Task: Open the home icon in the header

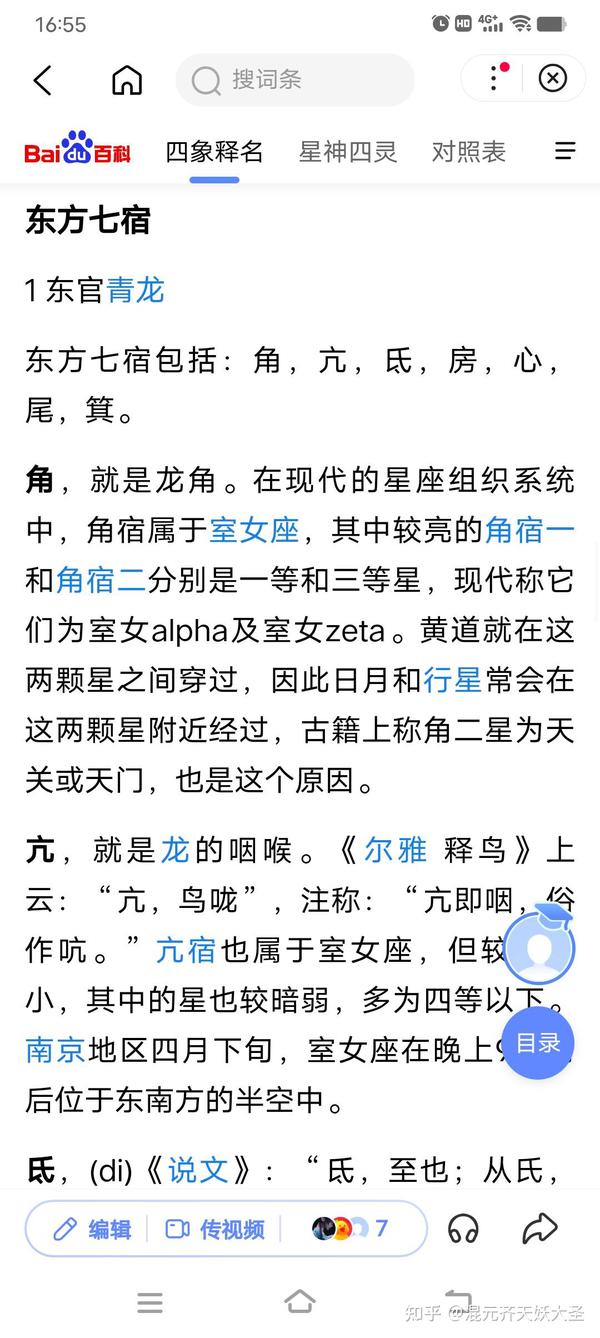Action: [x=127, y=80]
